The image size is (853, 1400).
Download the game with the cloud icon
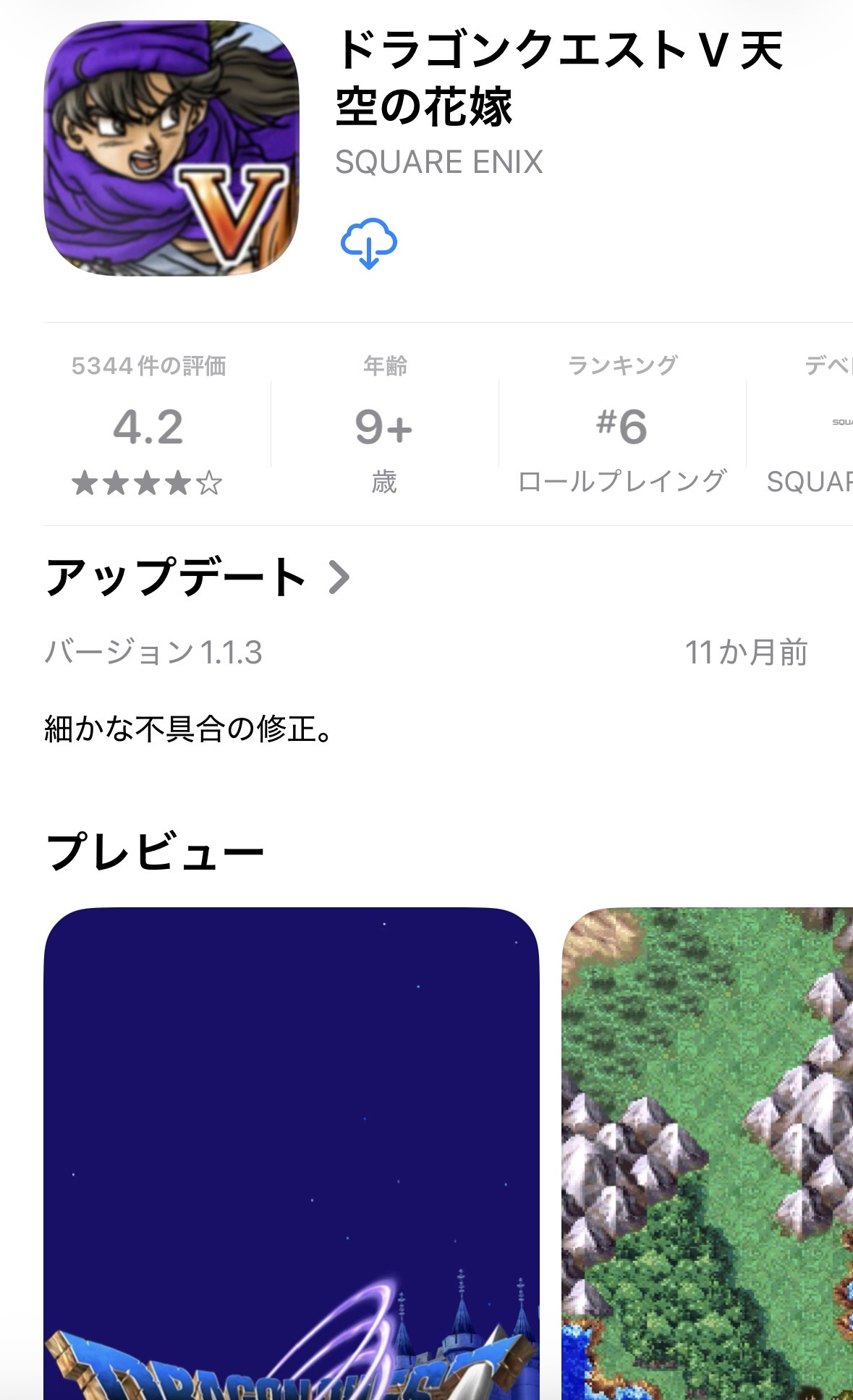tap(369, 243)
